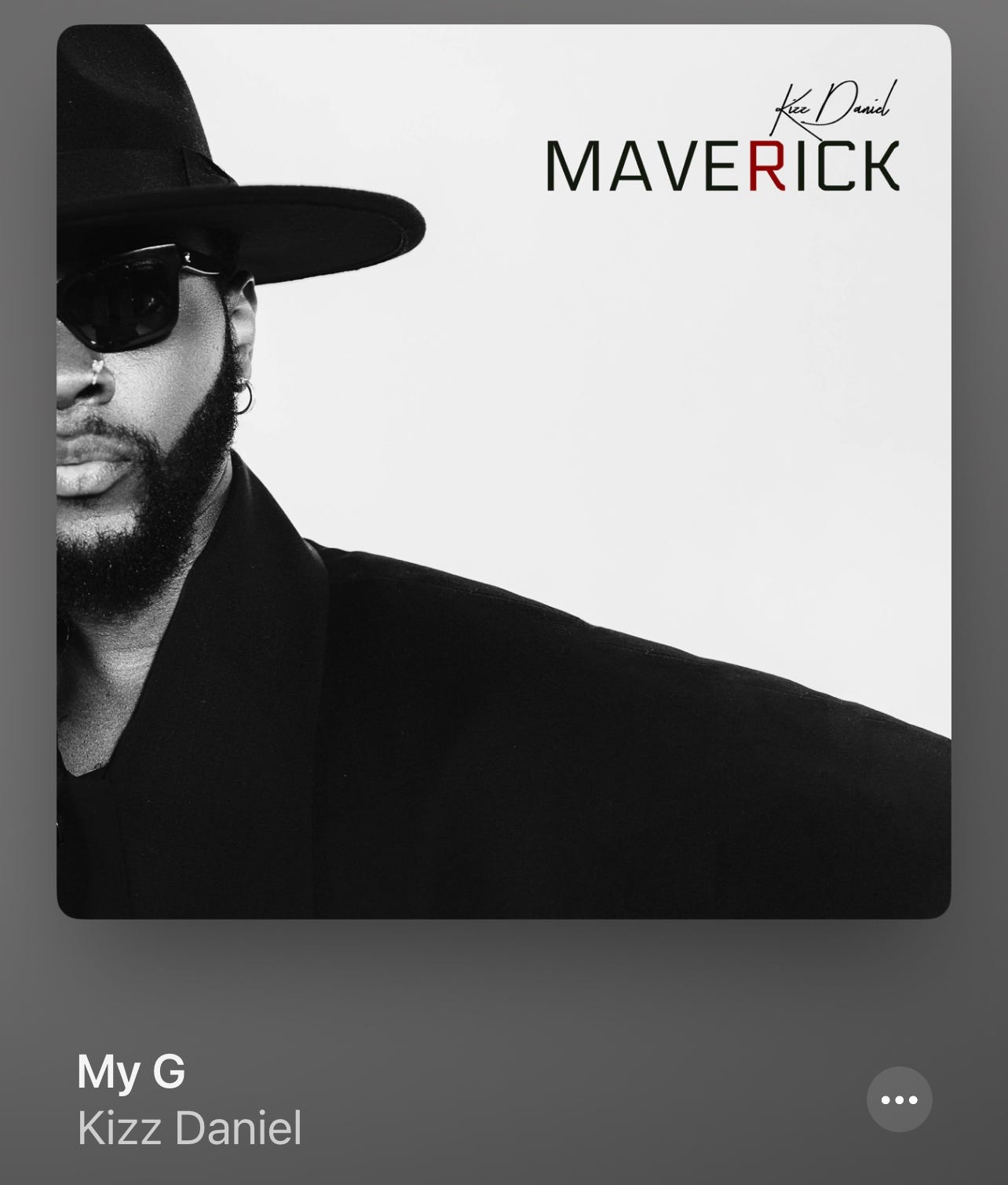
Task: Open the more options menu for My G
Action: pyautogui.click(x=899, y=1099)
